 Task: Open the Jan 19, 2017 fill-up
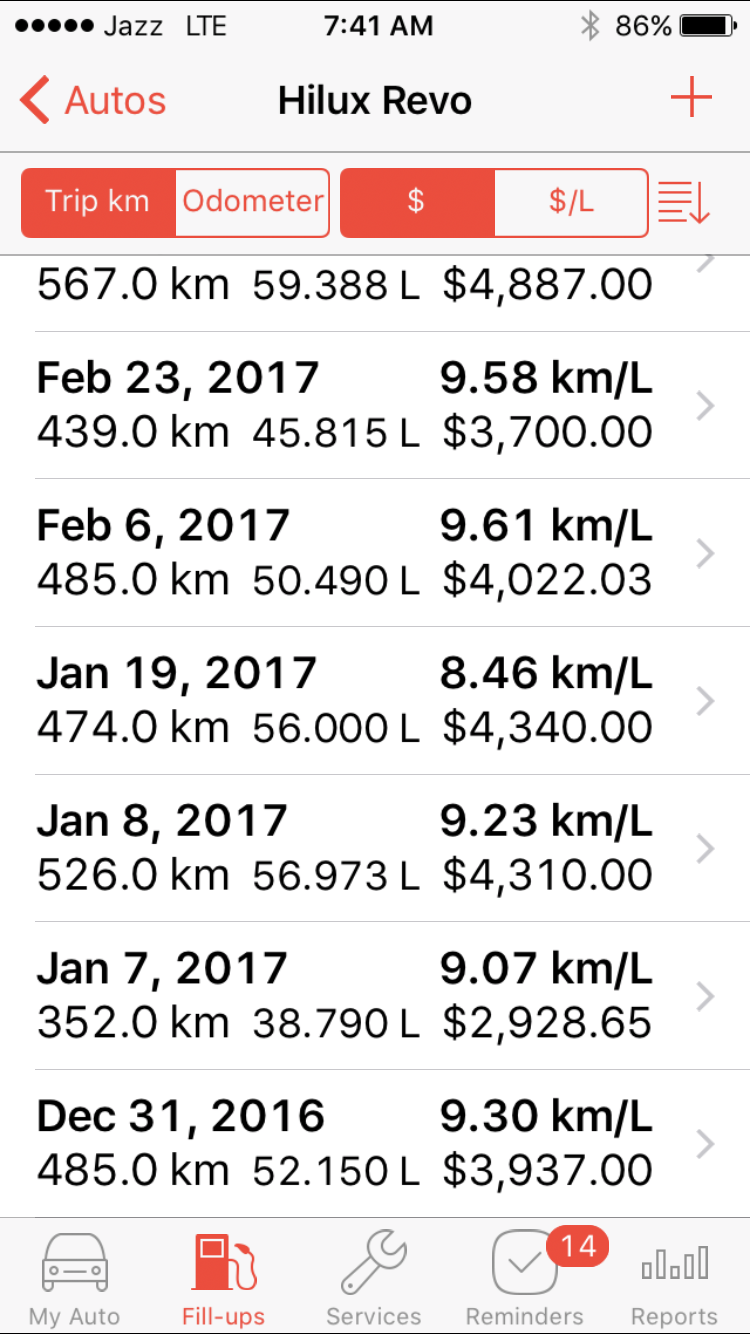tap(375, 701)
